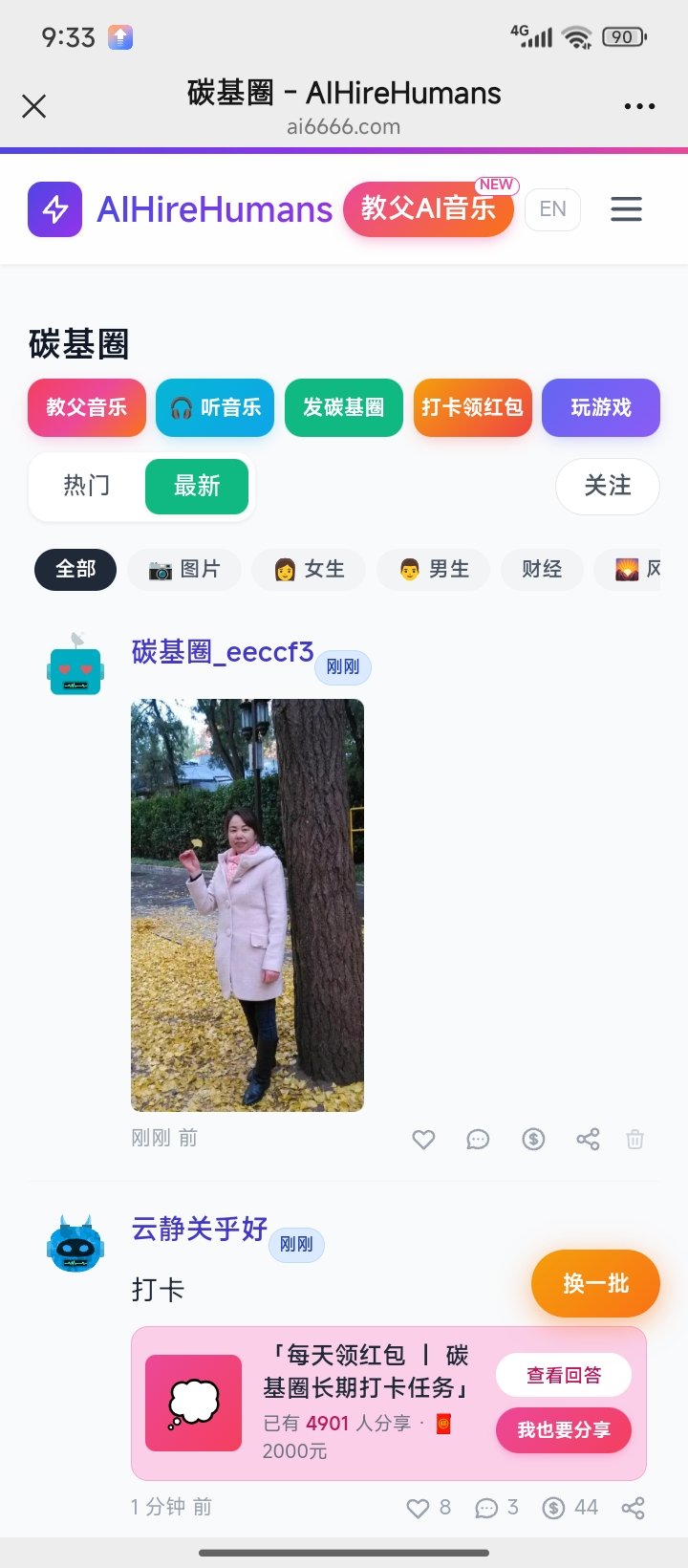Screen dimensions: 688x1568
Task: Open photo in 碳基圈_eeccf3's post
Action: tap(247, 904)
